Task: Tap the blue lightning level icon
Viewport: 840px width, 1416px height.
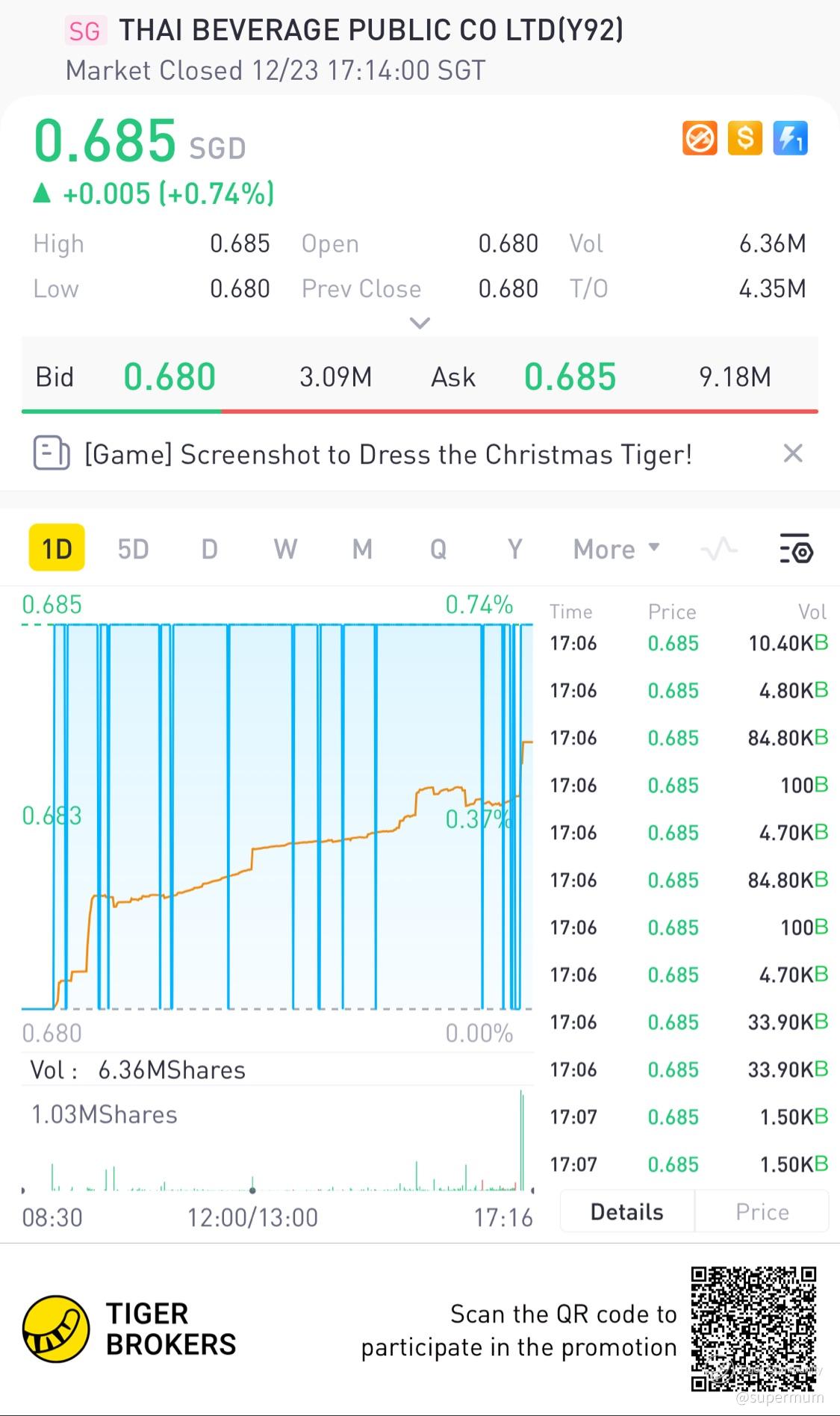Action: click(790, 138)
